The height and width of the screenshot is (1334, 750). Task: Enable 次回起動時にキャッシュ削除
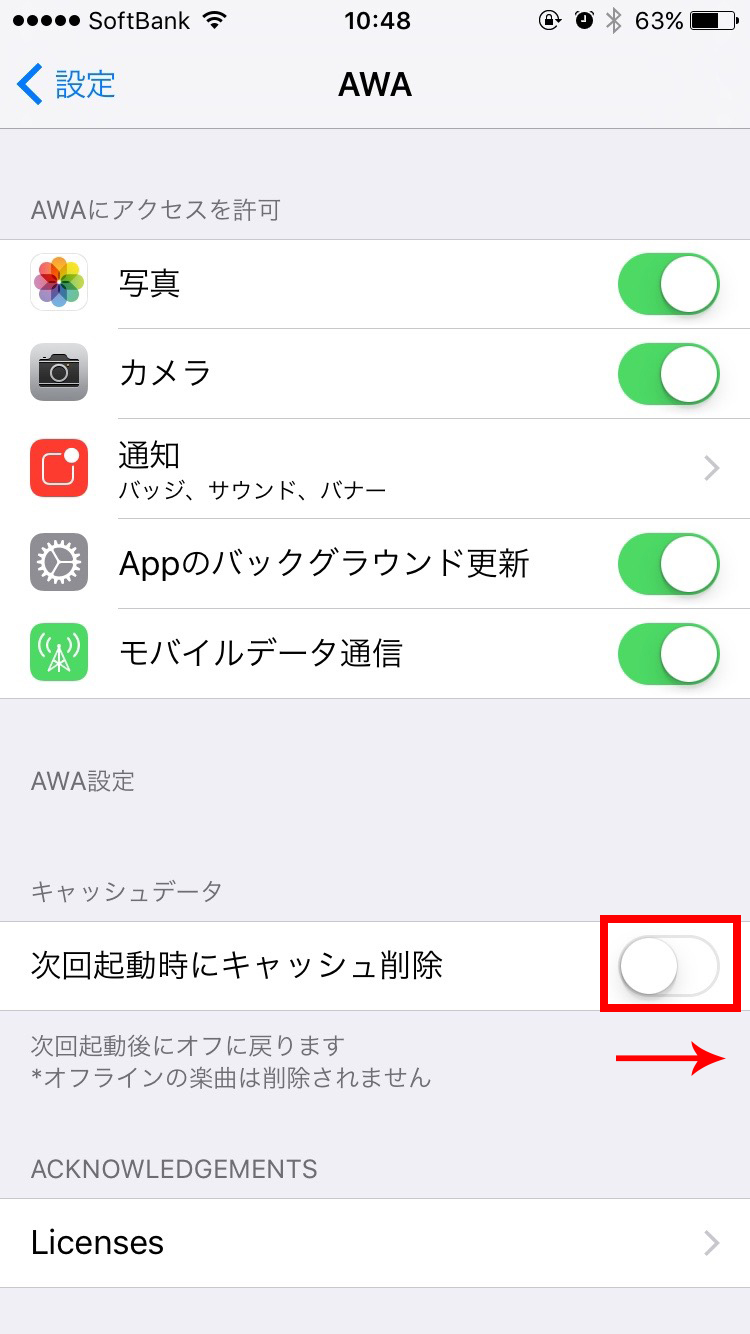(x=669, y=966)
